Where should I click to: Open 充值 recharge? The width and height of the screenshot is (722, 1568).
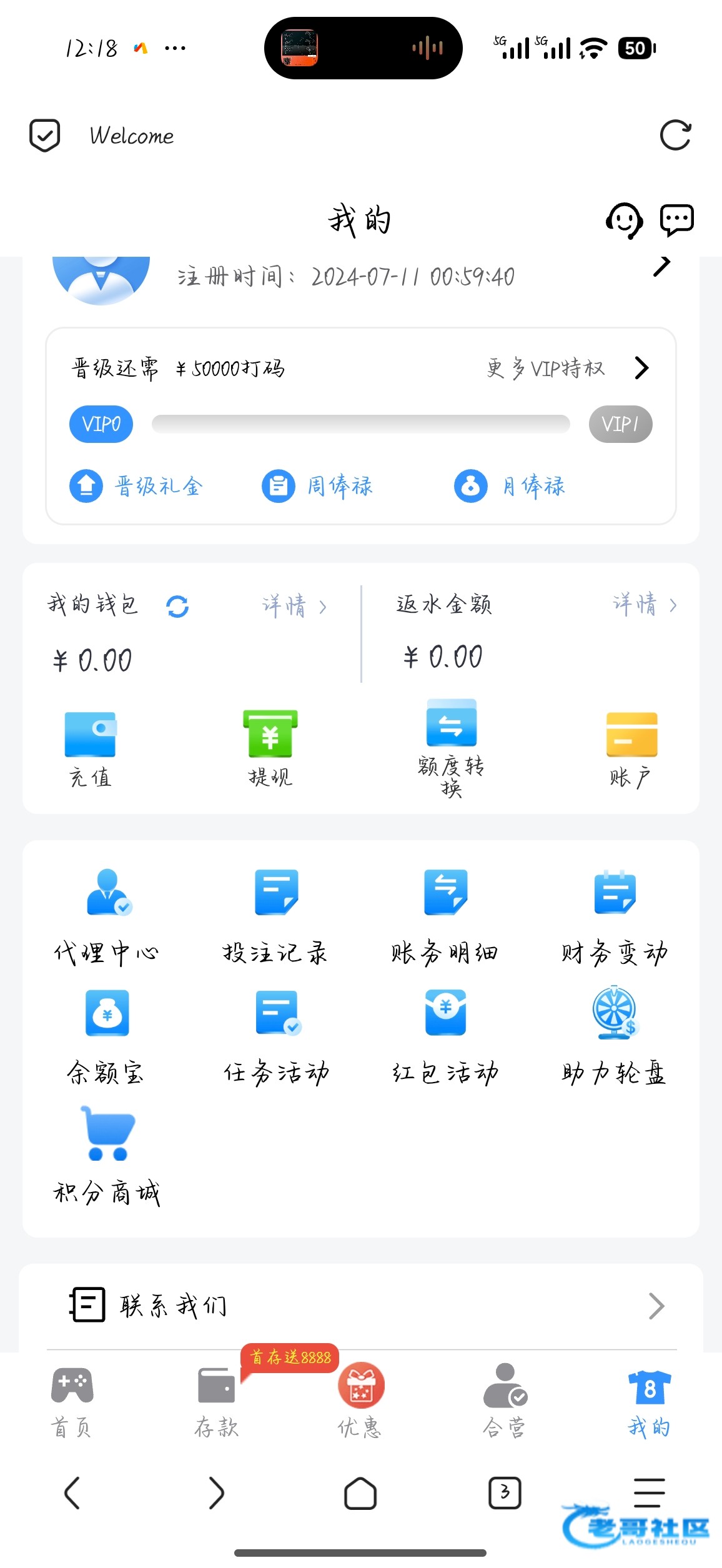pyautogui.click(x=91, y=749)
